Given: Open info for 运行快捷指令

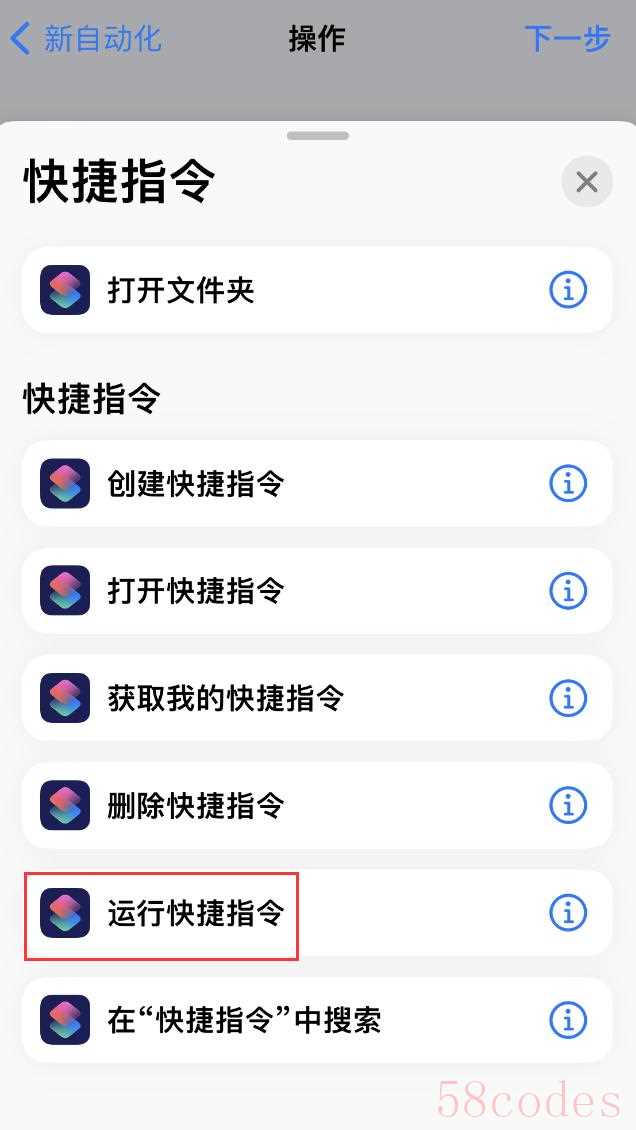Looking at the screenshot, I should point(568,913).
